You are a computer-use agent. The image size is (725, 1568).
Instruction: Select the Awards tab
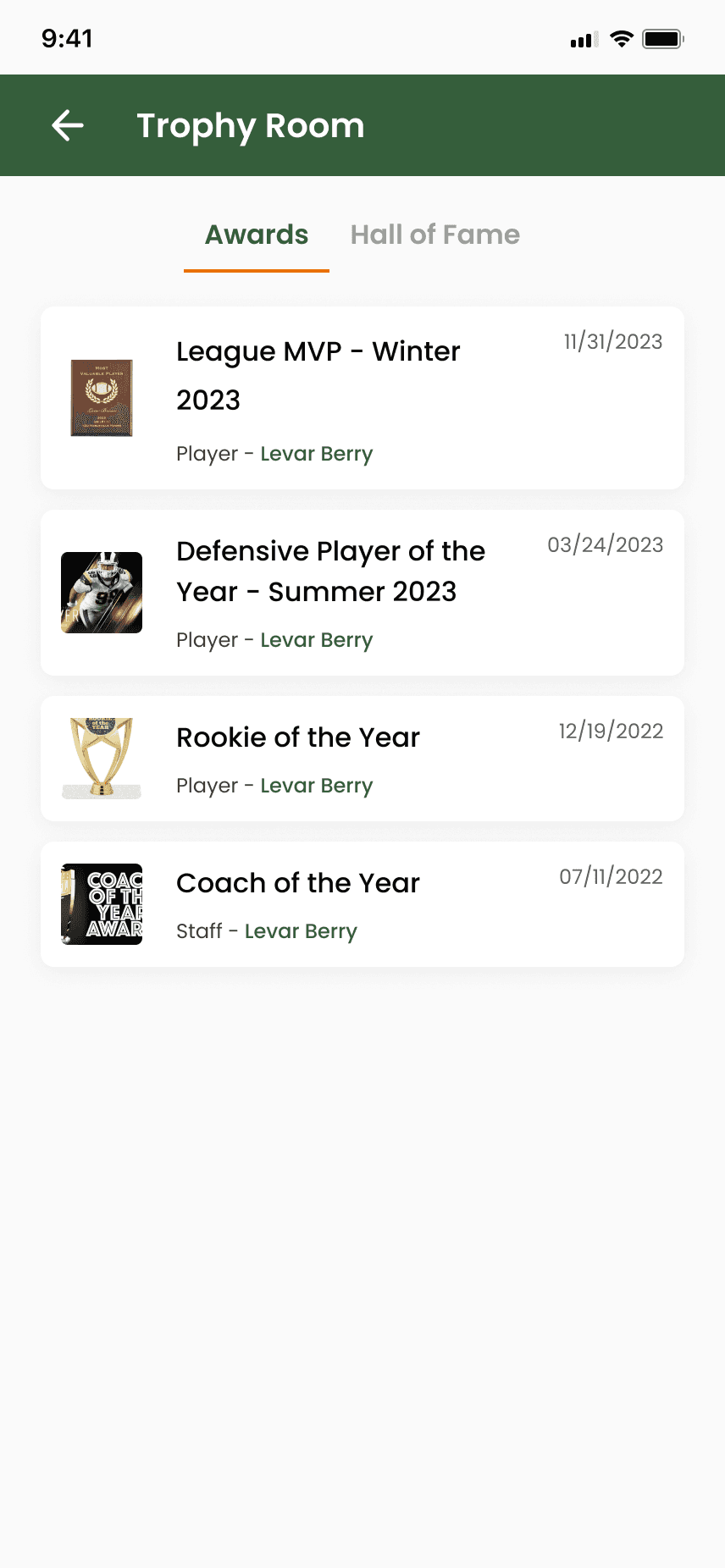[x=257, y=235]
